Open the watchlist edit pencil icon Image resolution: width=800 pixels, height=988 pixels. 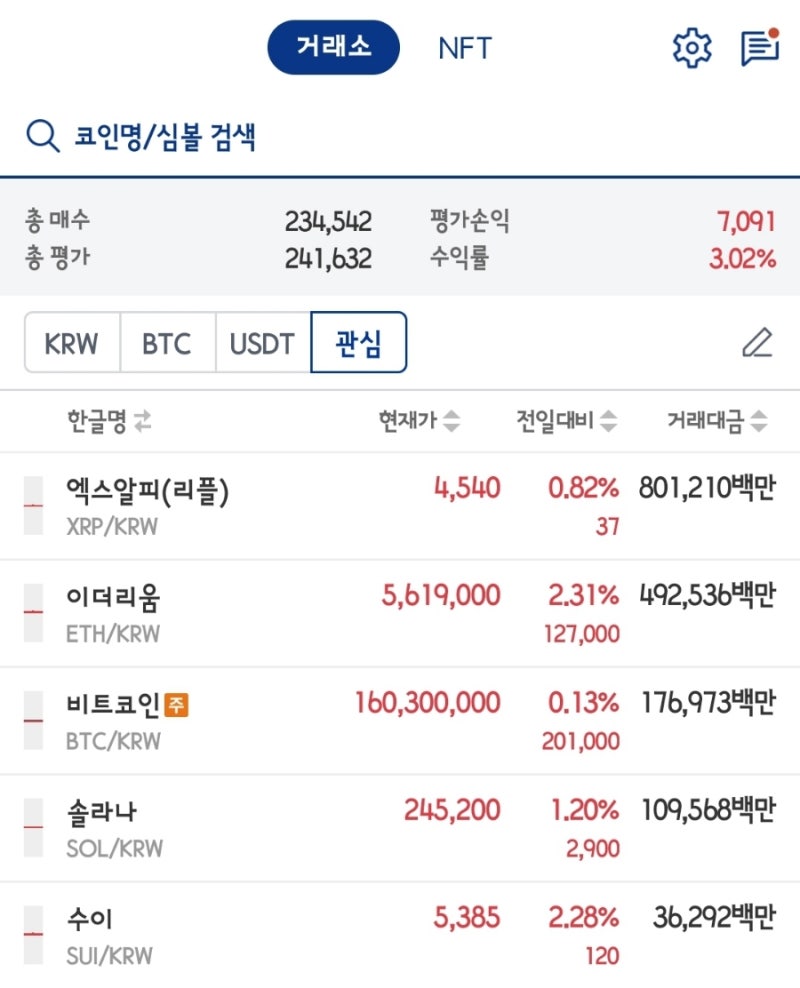point(758,341)
